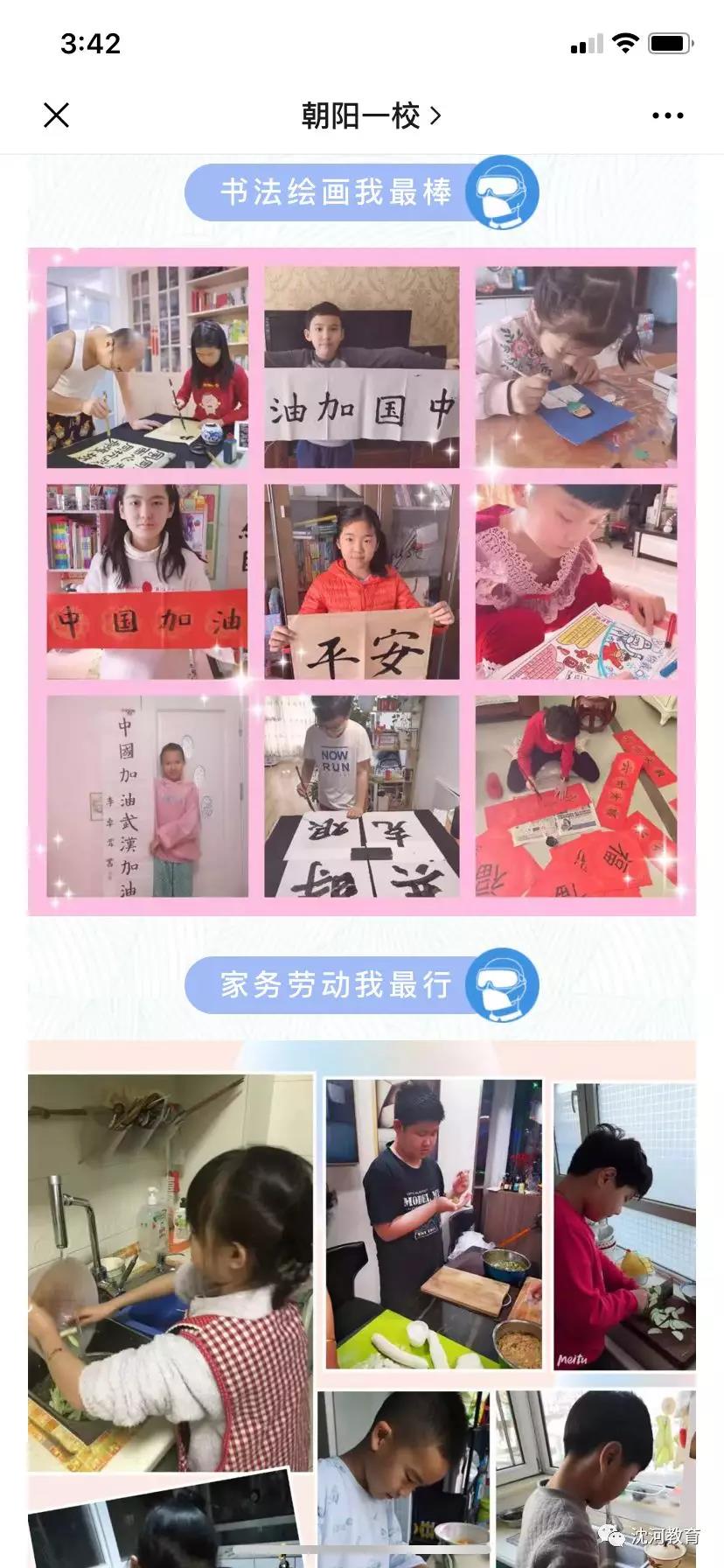View the 书法绘画 photo collage
This screenshot has height=1568, width=724.
[x=362, y=582]
